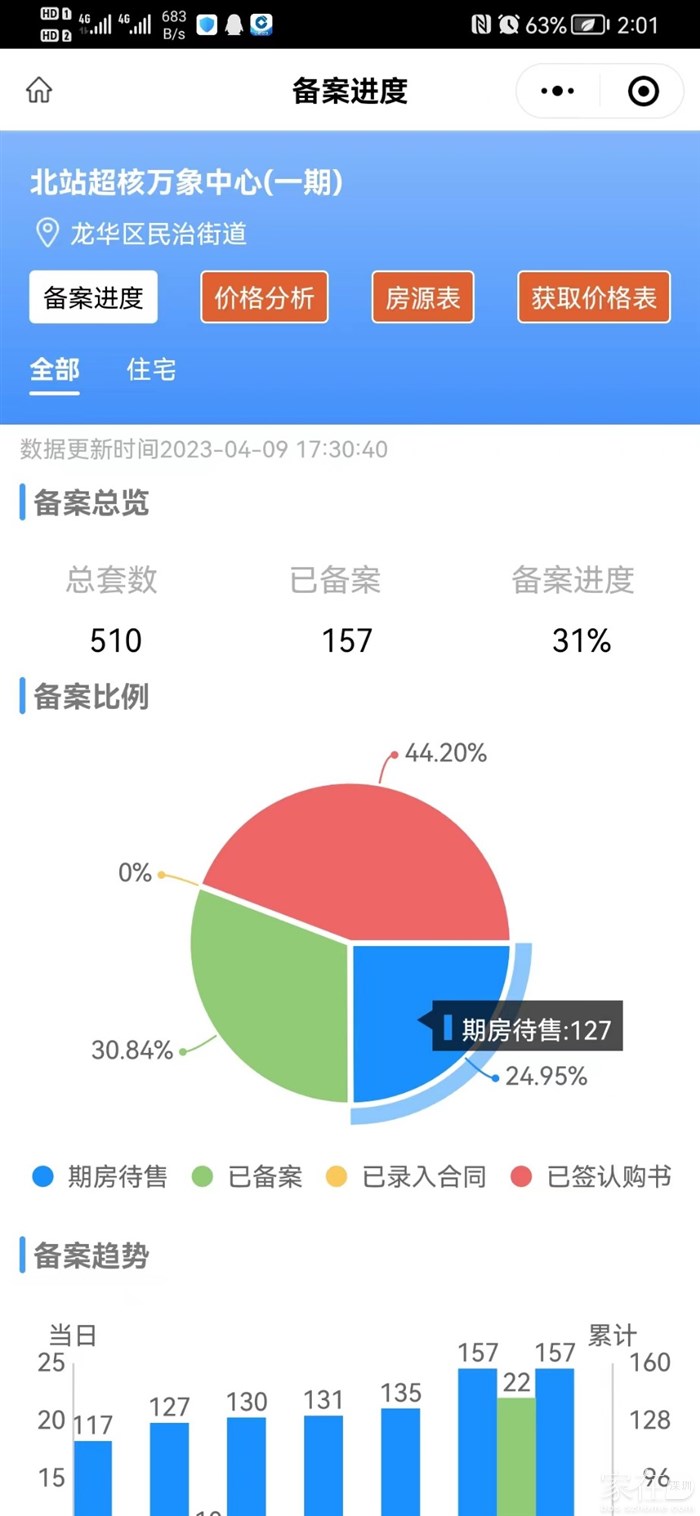This screenshot has width=700, height=1516.
Task: Switch to the 全部 tab
Action: (54, 369)
